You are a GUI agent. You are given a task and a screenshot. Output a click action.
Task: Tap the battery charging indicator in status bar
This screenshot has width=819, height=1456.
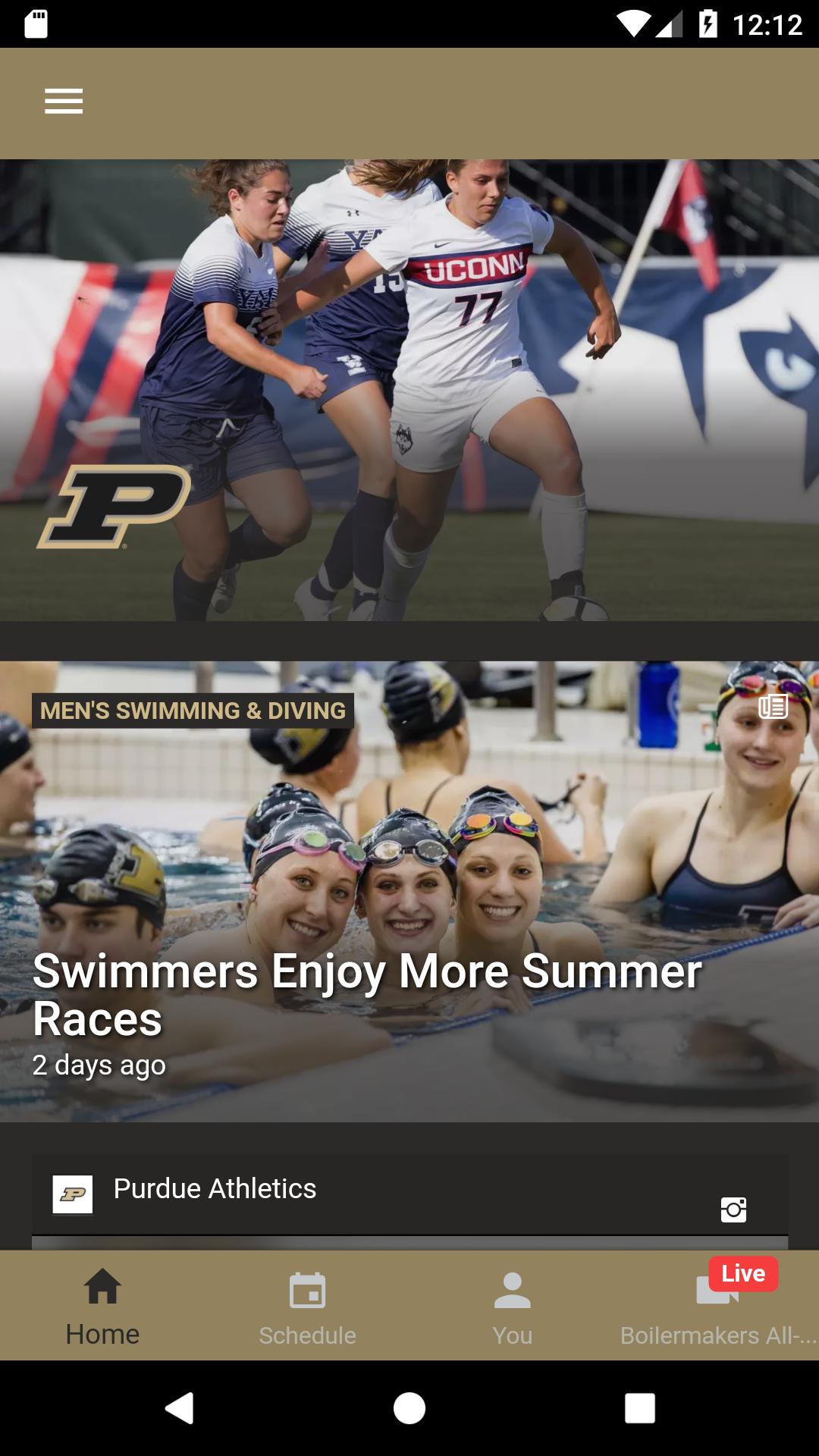pyautogui.click(x=708, y=23)
